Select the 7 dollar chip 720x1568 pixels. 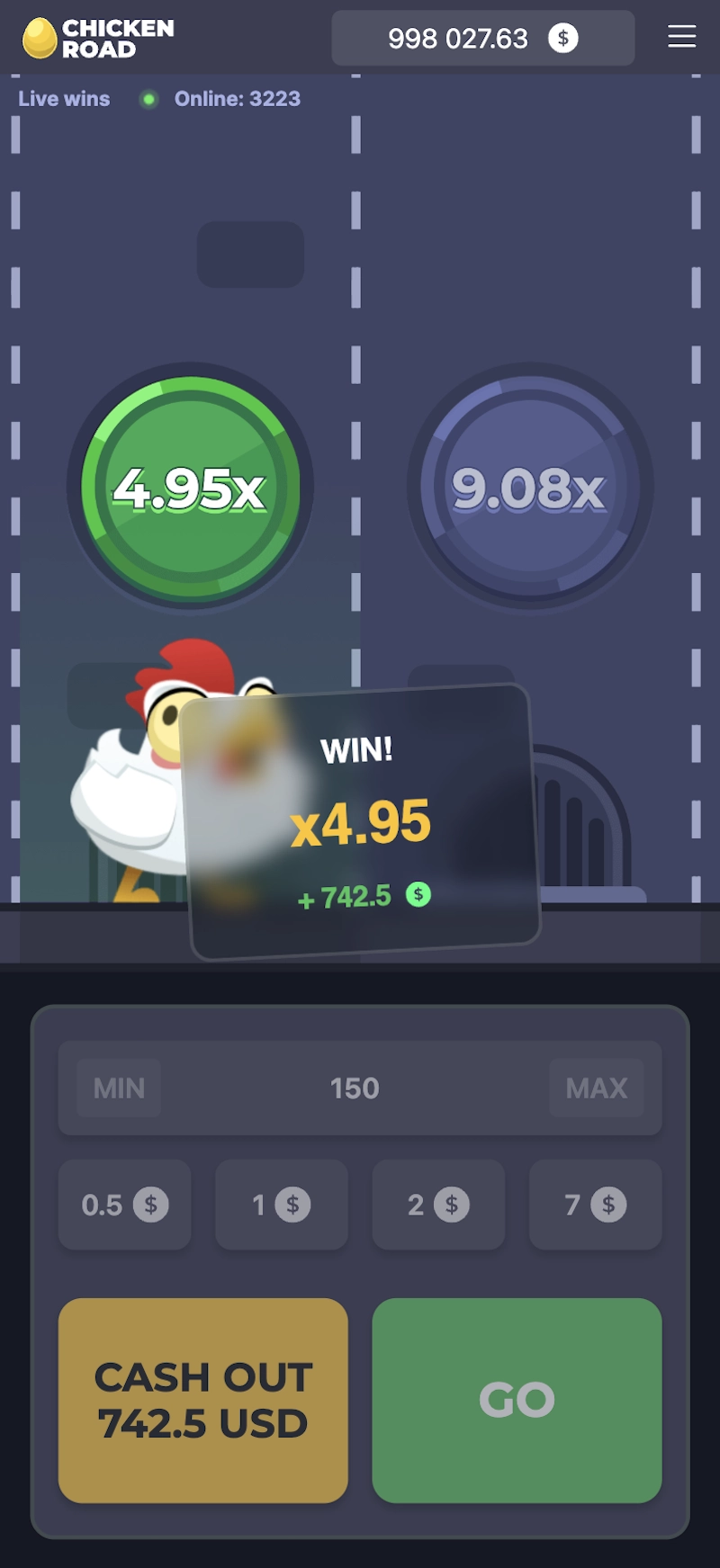(x=595, y=1205)
